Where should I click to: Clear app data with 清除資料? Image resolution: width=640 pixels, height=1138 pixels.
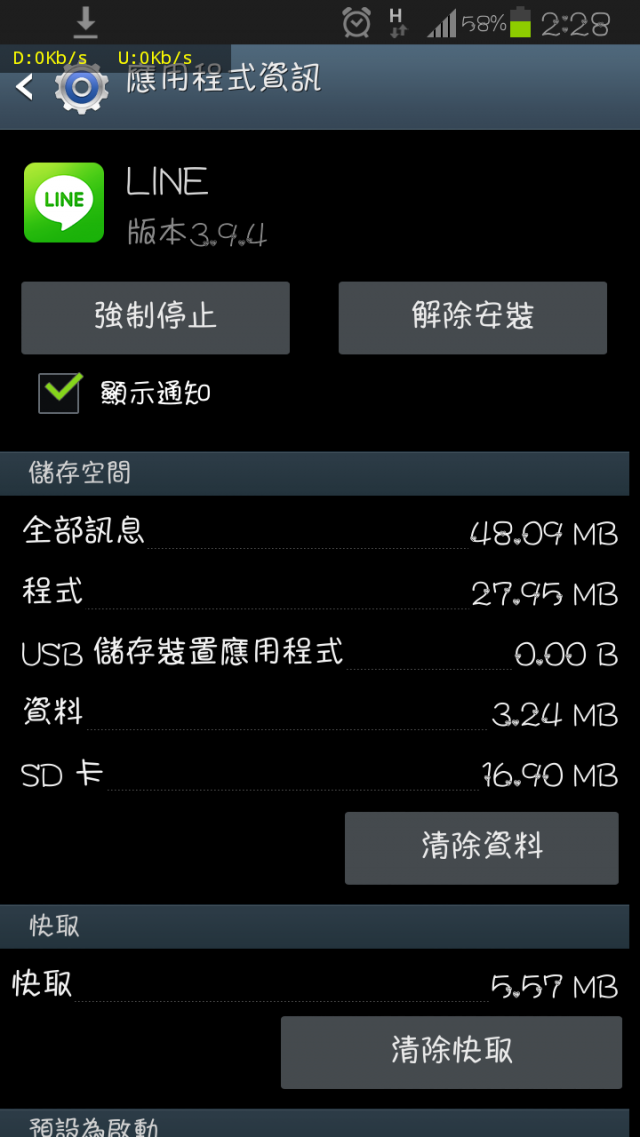point(481,847)
